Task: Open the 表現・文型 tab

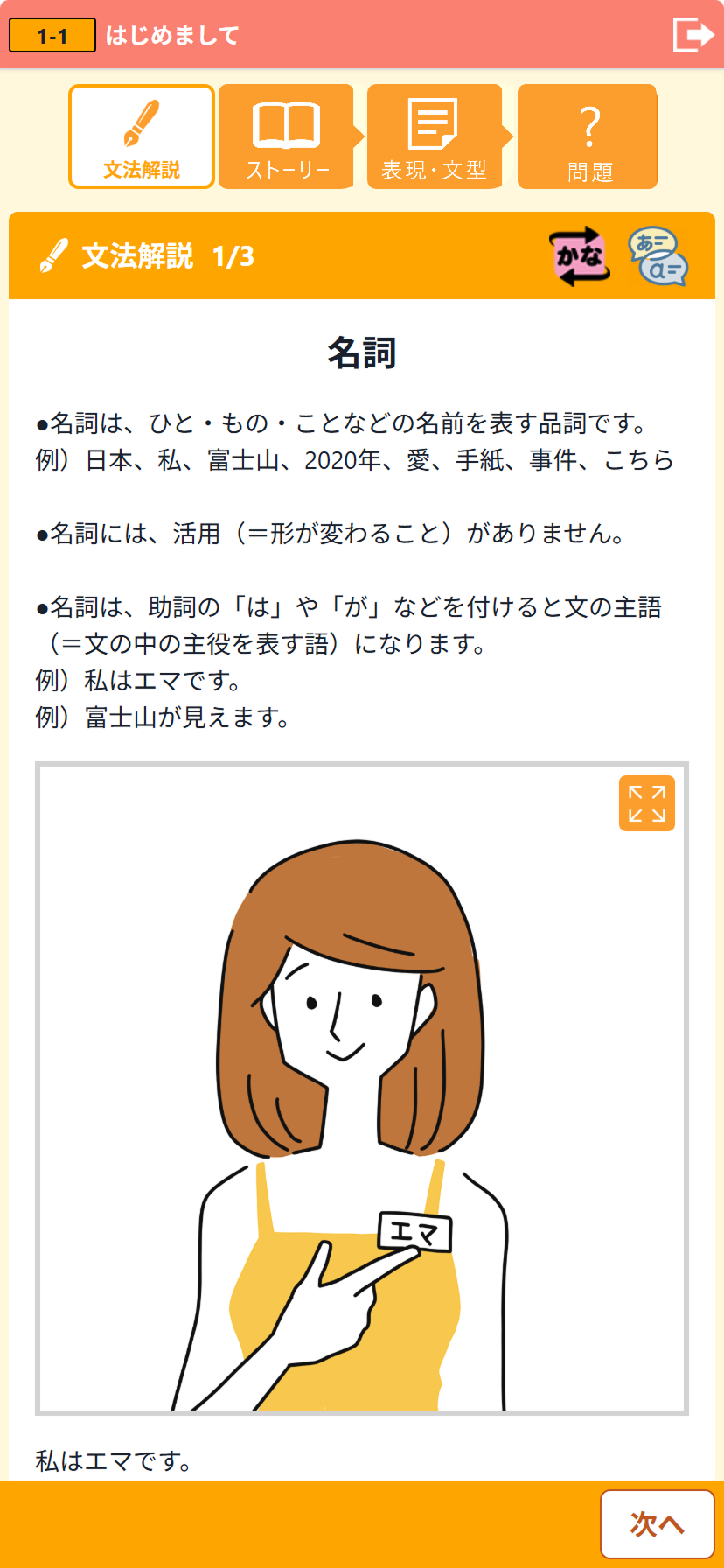Action: 435,136
